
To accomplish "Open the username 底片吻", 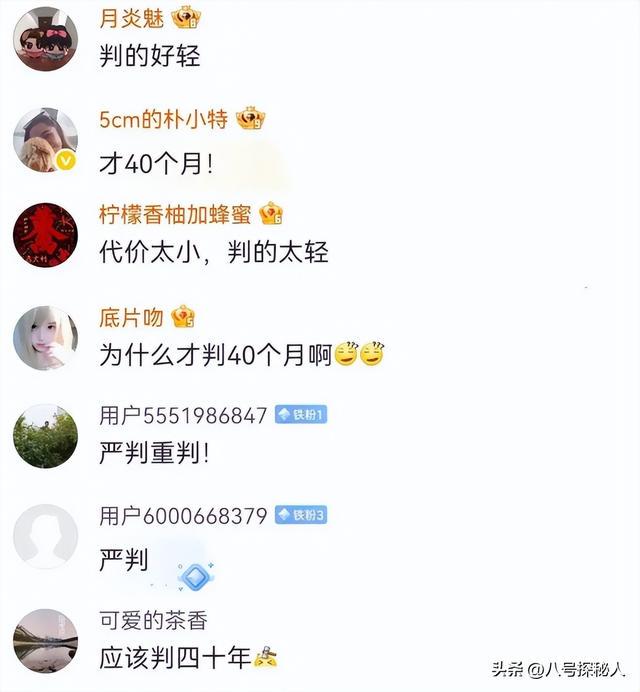I will coord(130,318).
